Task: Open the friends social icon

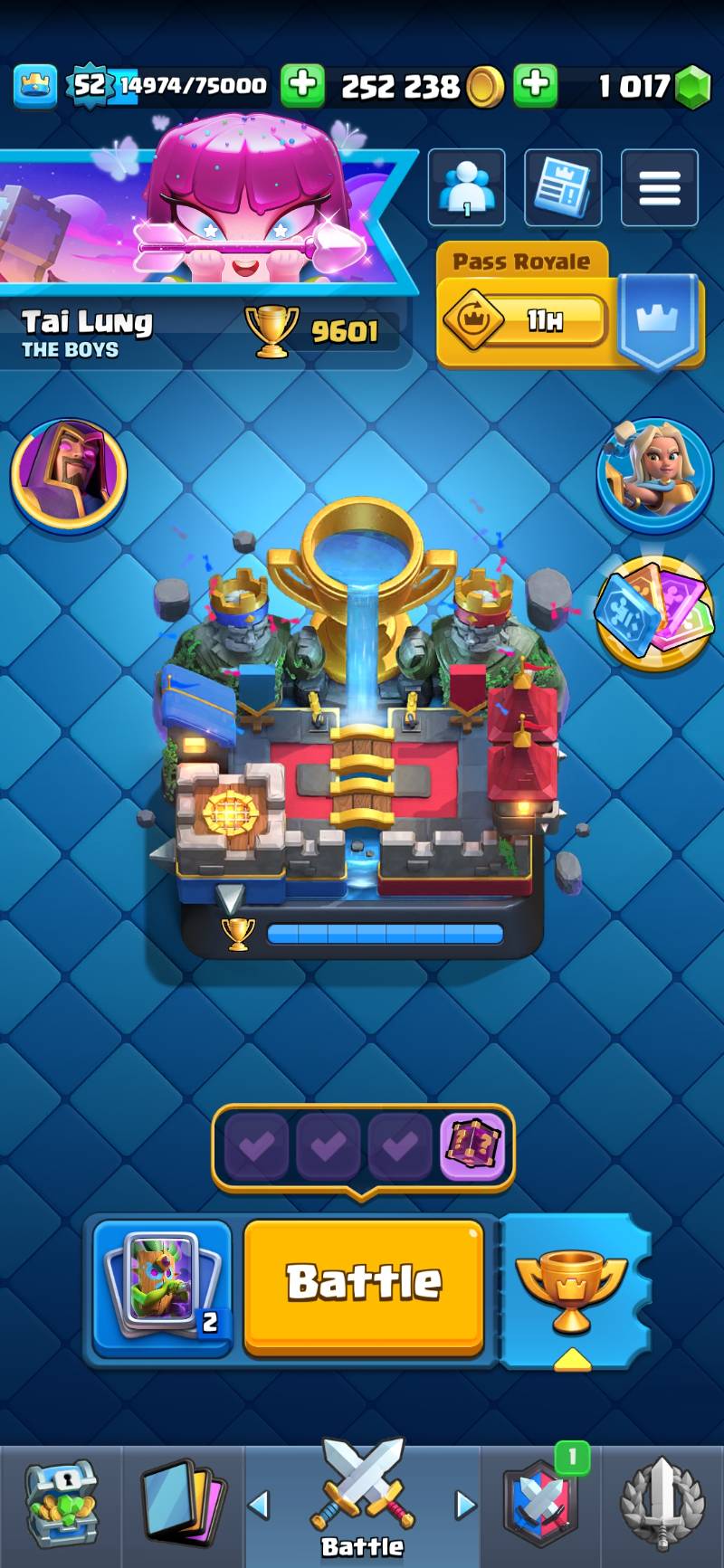Action: point(466,187)
